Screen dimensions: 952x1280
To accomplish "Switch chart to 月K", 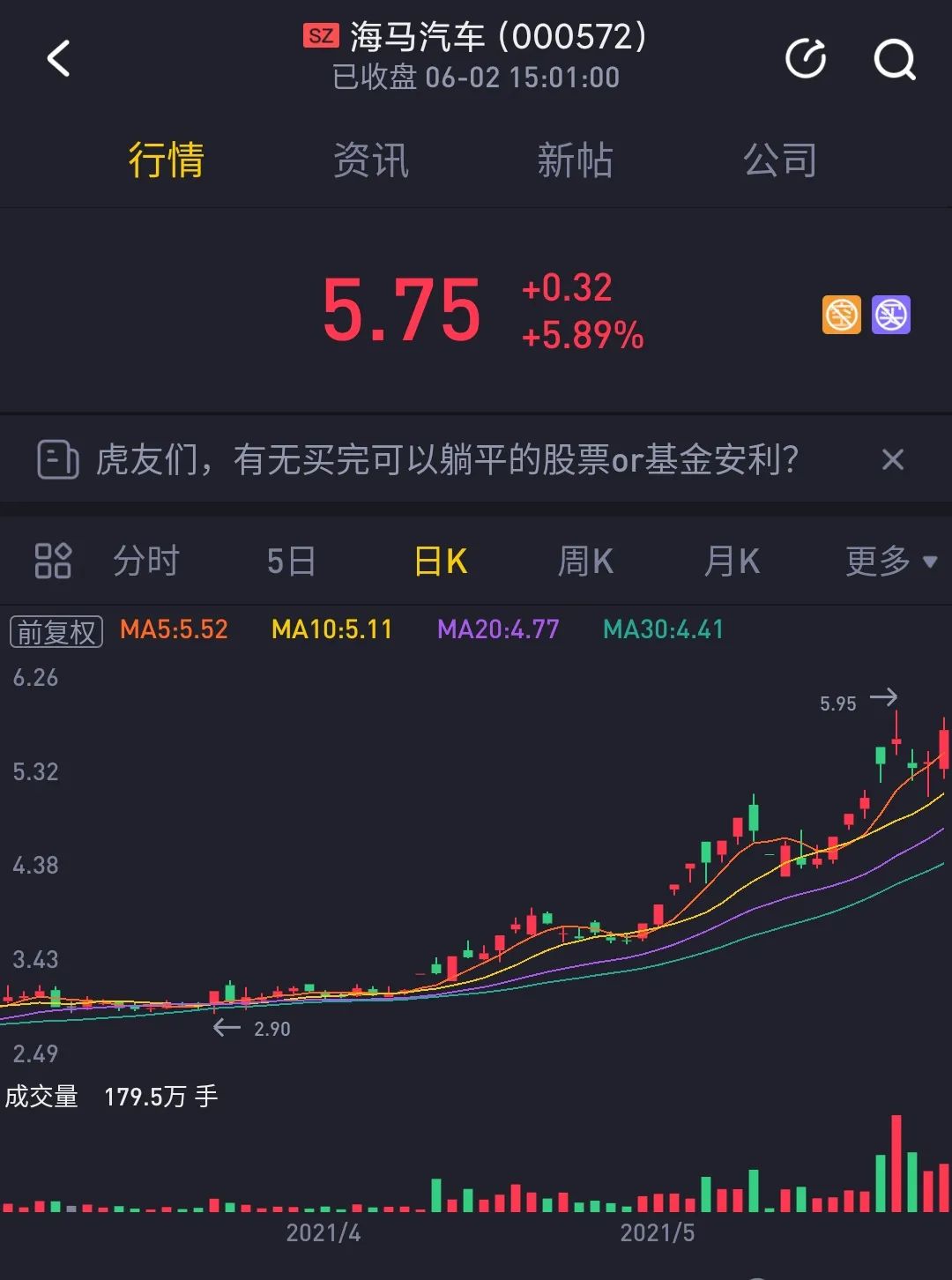I will pos(732,561).
